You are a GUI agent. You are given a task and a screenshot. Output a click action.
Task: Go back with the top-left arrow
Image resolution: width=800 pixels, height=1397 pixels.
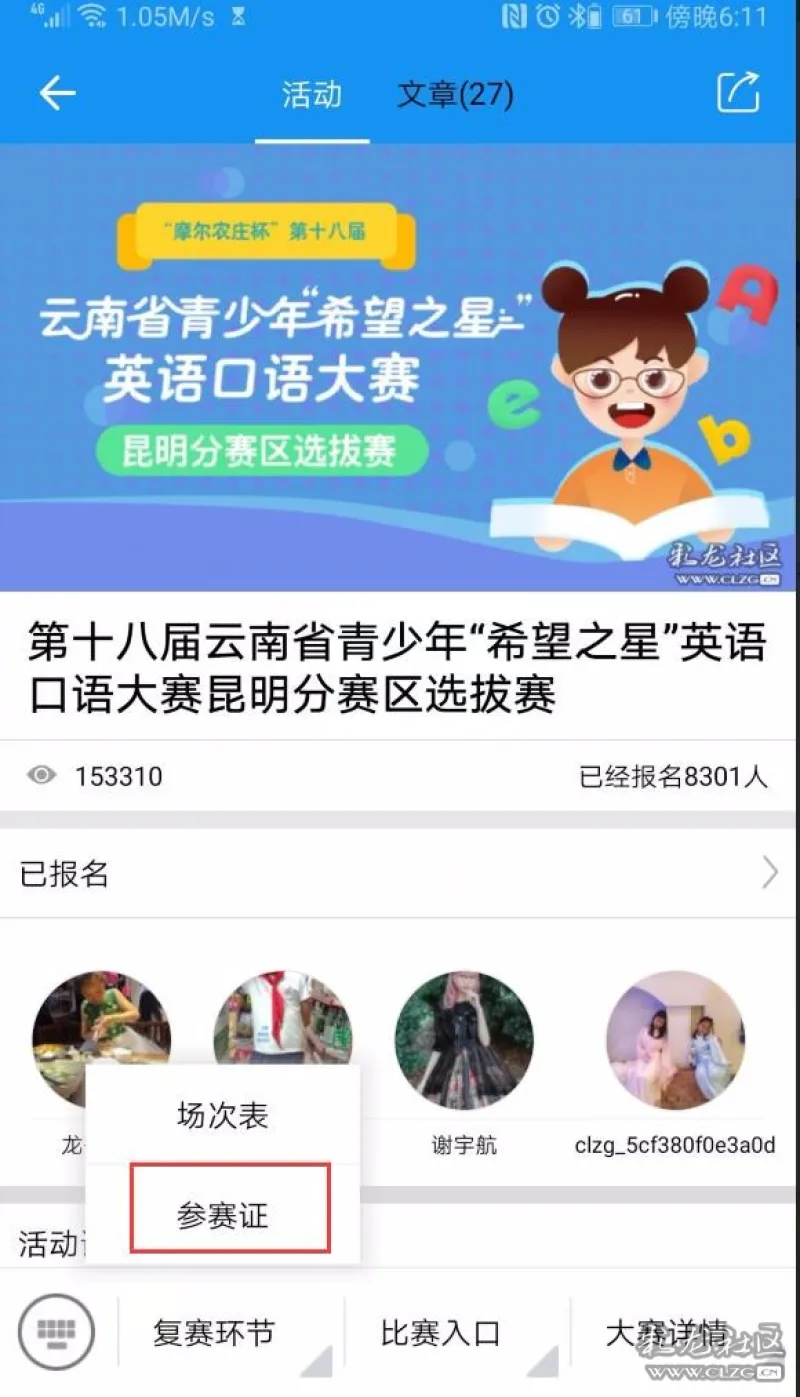(57, 93)
